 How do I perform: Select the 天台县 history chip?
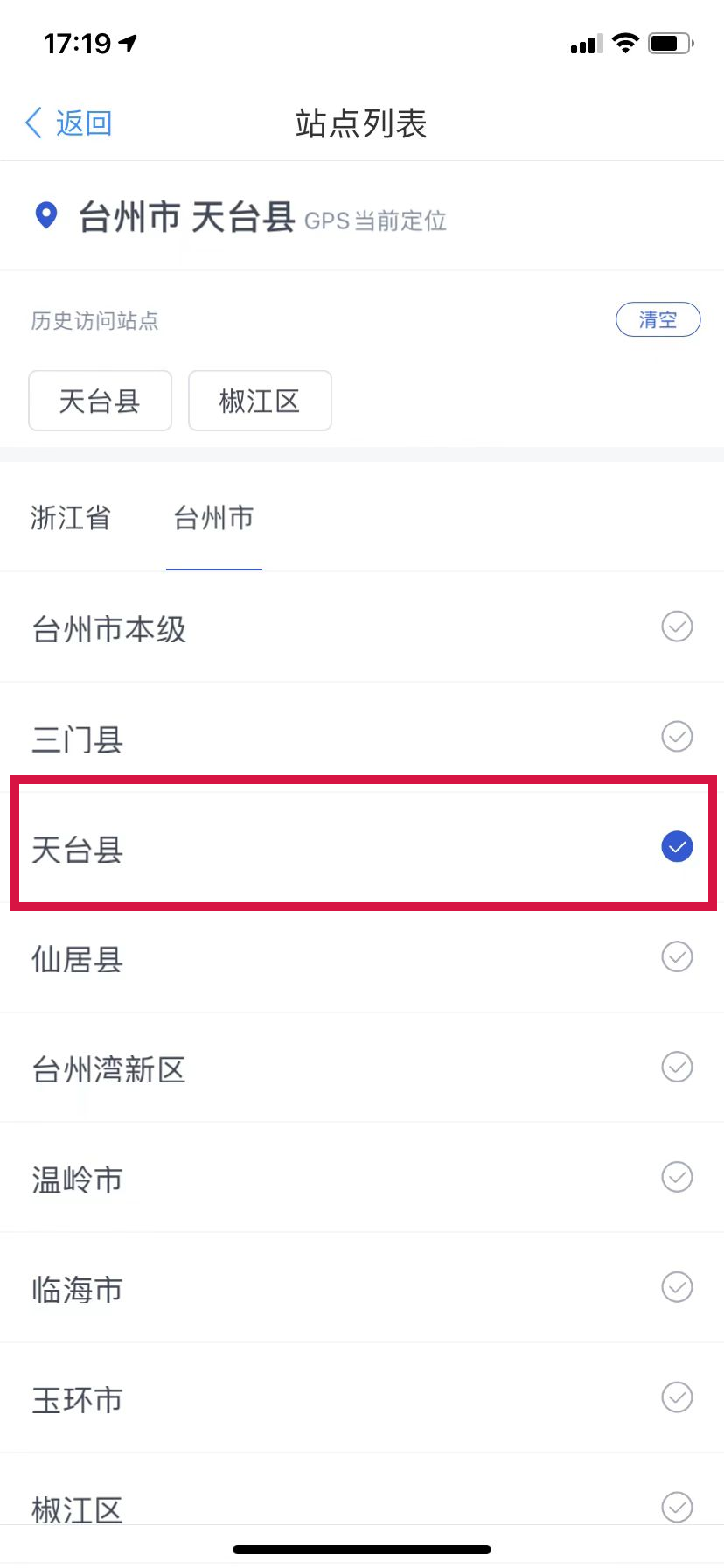tap(100, 401)
